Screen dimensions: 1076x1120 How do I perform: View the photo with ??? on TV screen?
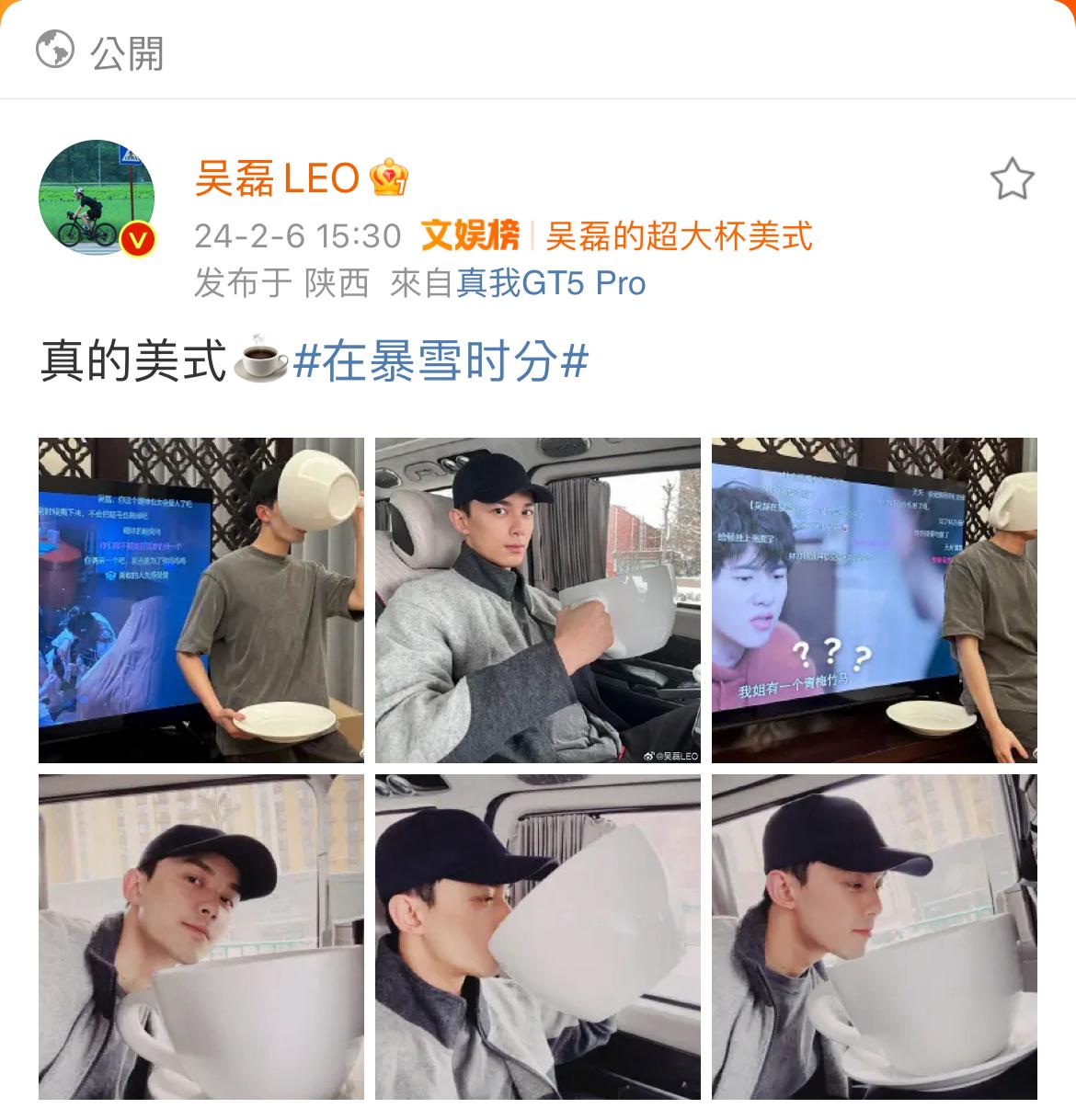click(x=874, y=600)
